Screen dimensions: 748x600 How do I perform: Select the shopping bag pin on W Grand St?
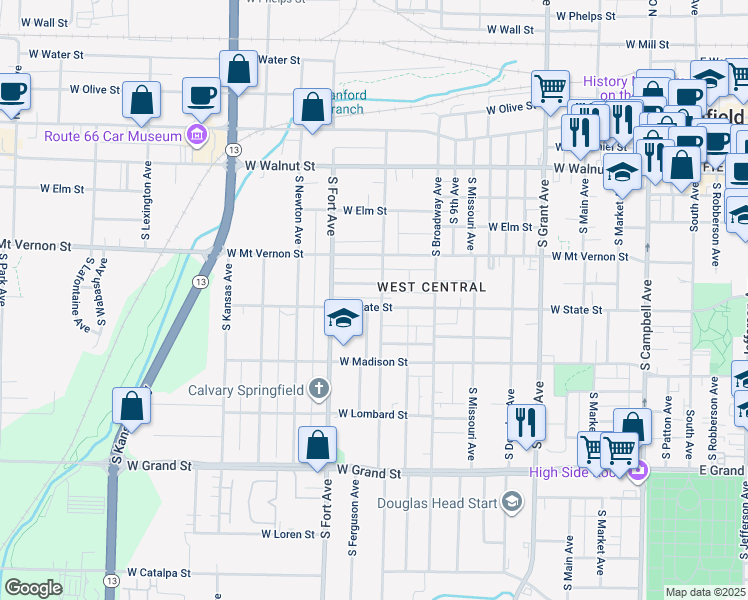(317, 445)
